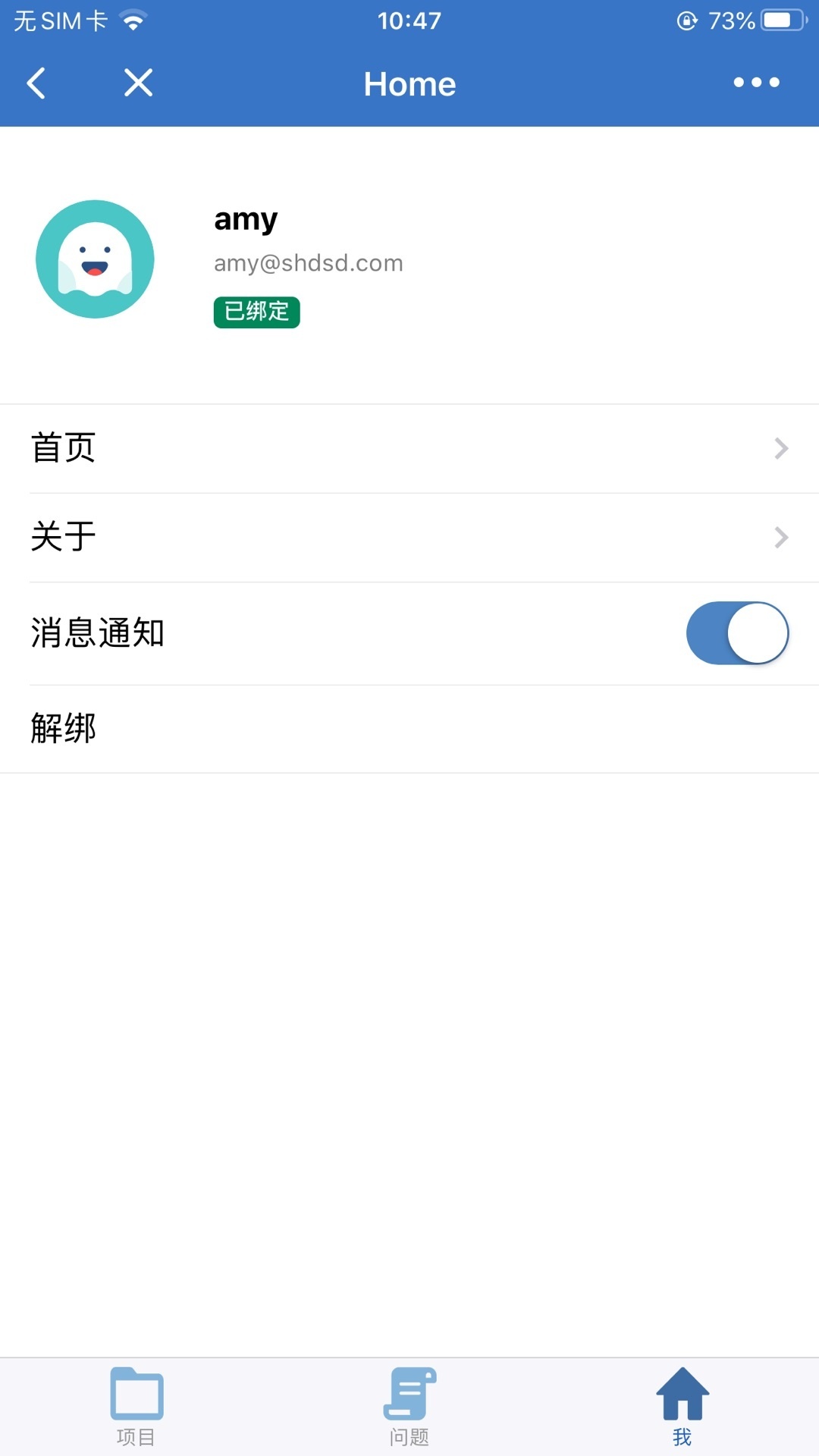Switch to the 项目 tab
The width and height of the screenshot is (819, 1456).
[136, 1407]
